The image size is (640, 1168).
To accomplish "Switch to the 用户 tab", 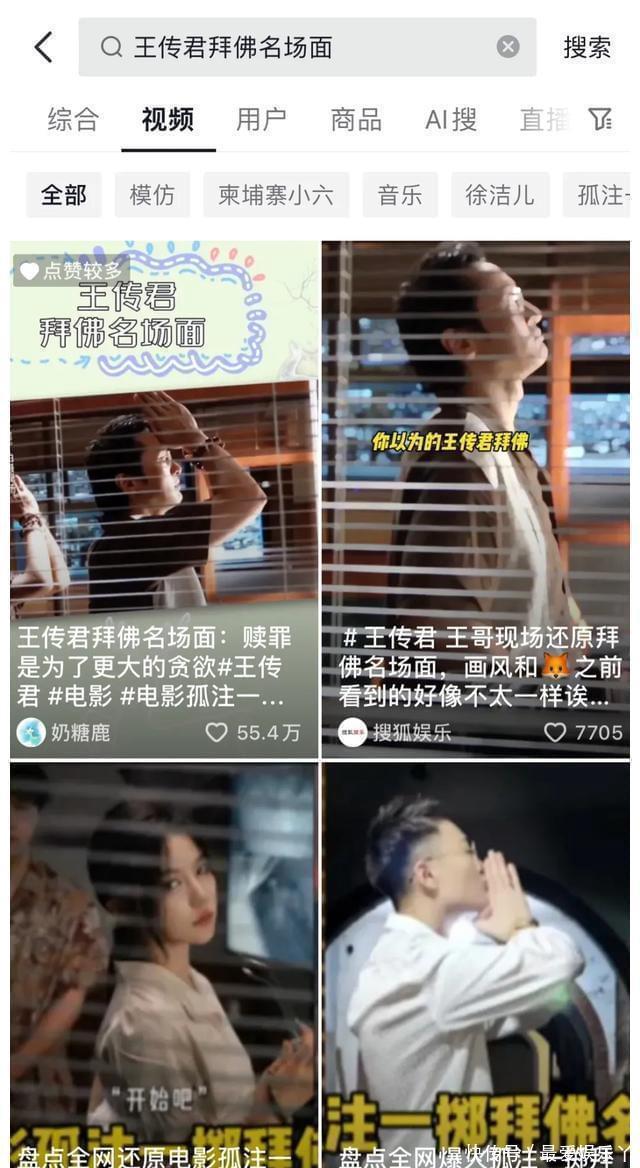I will click(261, 120).
